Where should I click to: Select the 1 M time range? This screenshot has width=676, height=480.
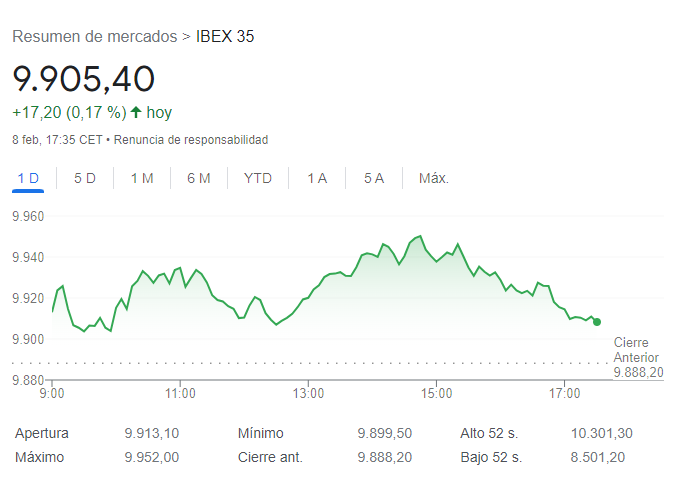coord(142,178)
